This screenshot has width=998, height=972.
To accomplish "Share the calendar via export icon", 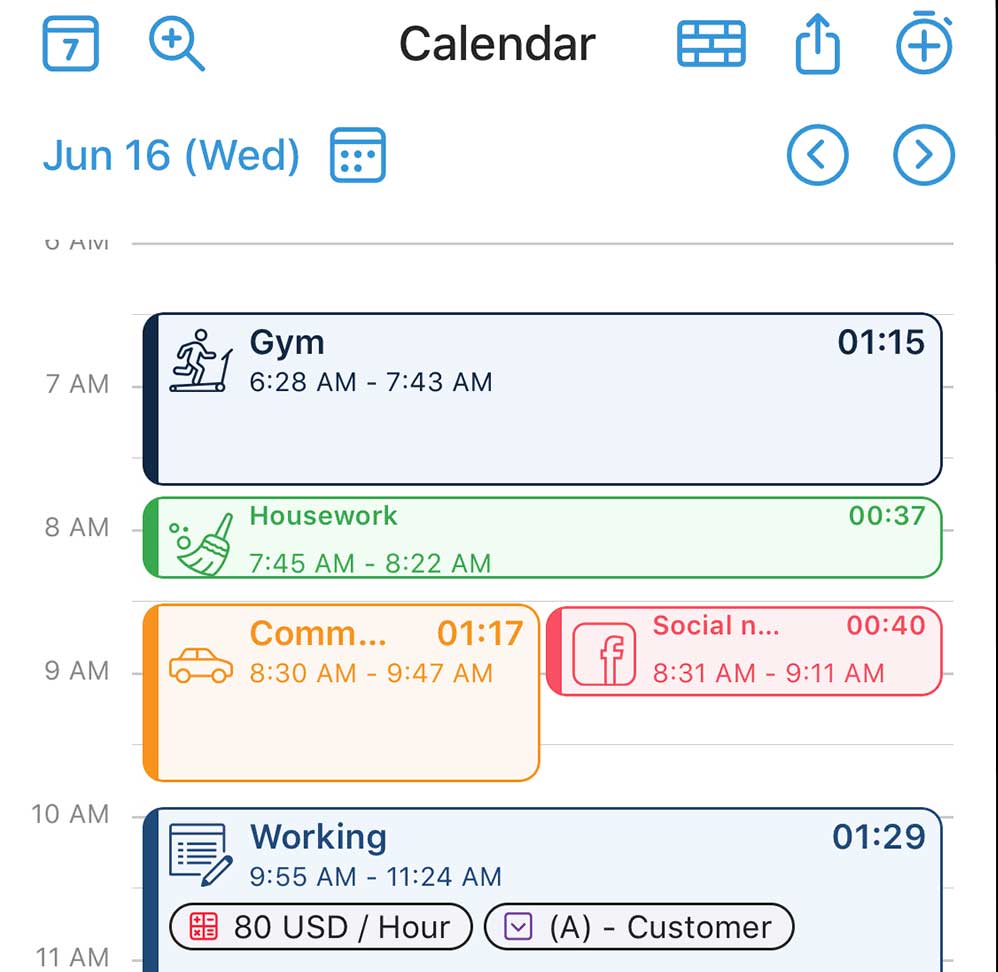I will tap(818, 45).
